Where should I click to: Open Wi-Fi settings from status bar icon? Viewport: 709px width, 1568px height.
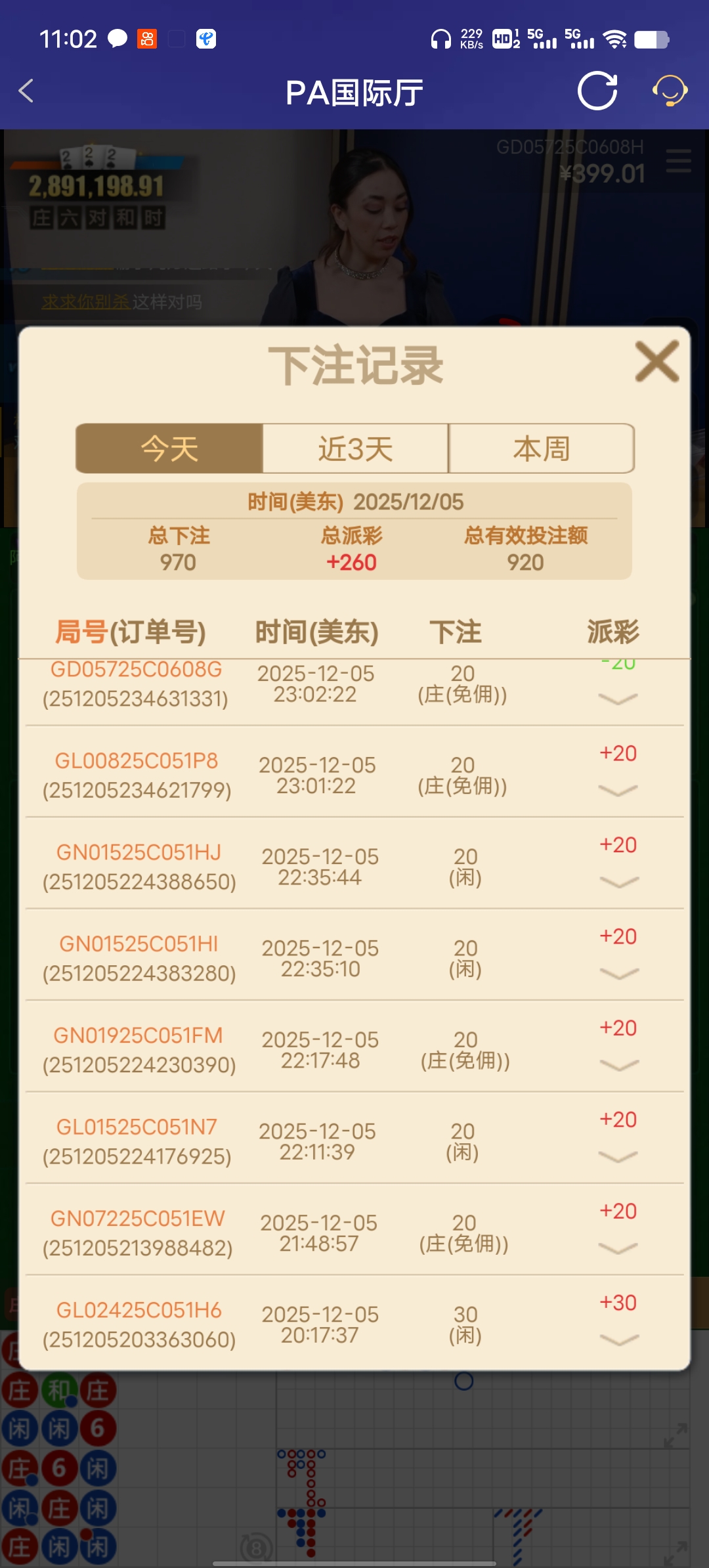616,39
